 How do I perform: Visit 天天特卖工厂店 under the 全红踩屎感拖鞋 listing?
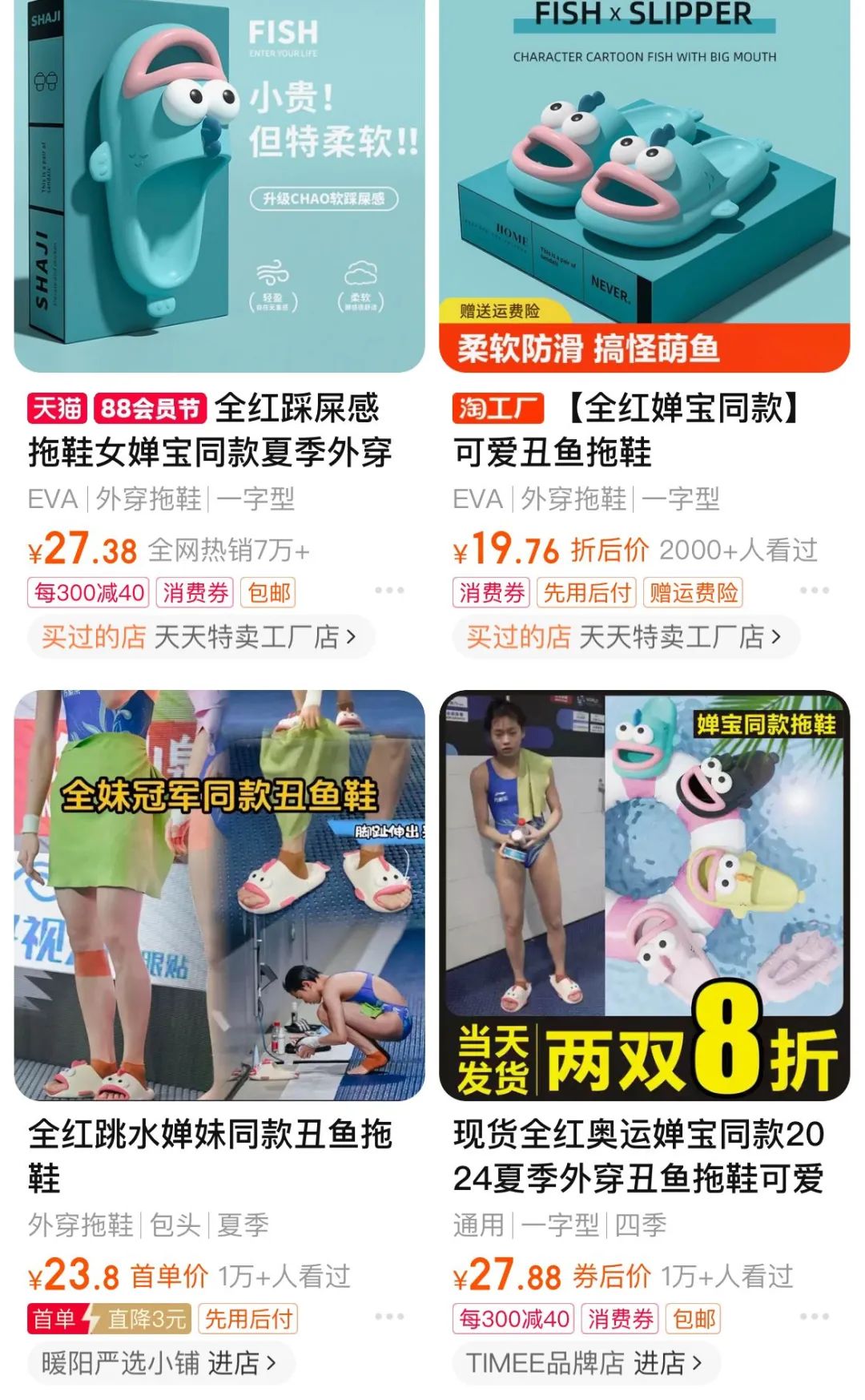pos(200,637)
